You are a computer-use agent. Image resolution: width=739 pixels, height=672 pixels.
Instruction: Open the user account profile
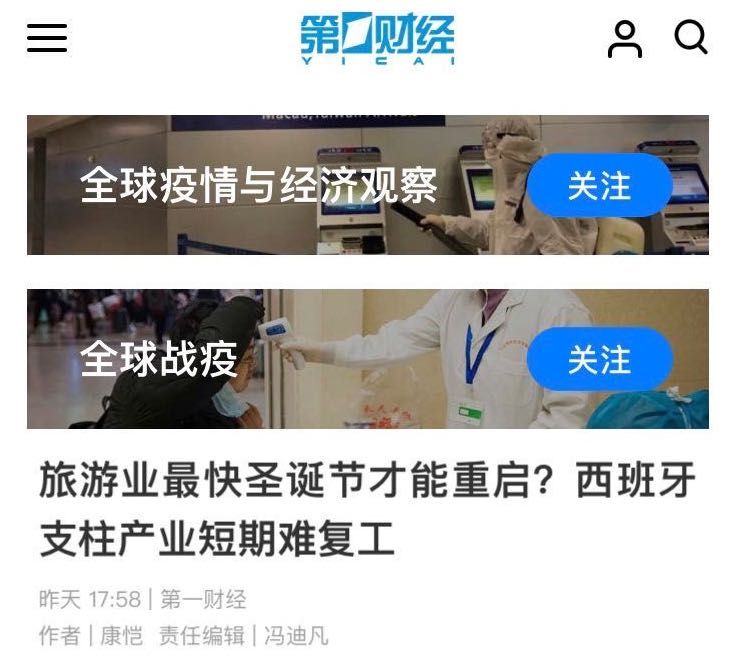(x=625, y=38)
